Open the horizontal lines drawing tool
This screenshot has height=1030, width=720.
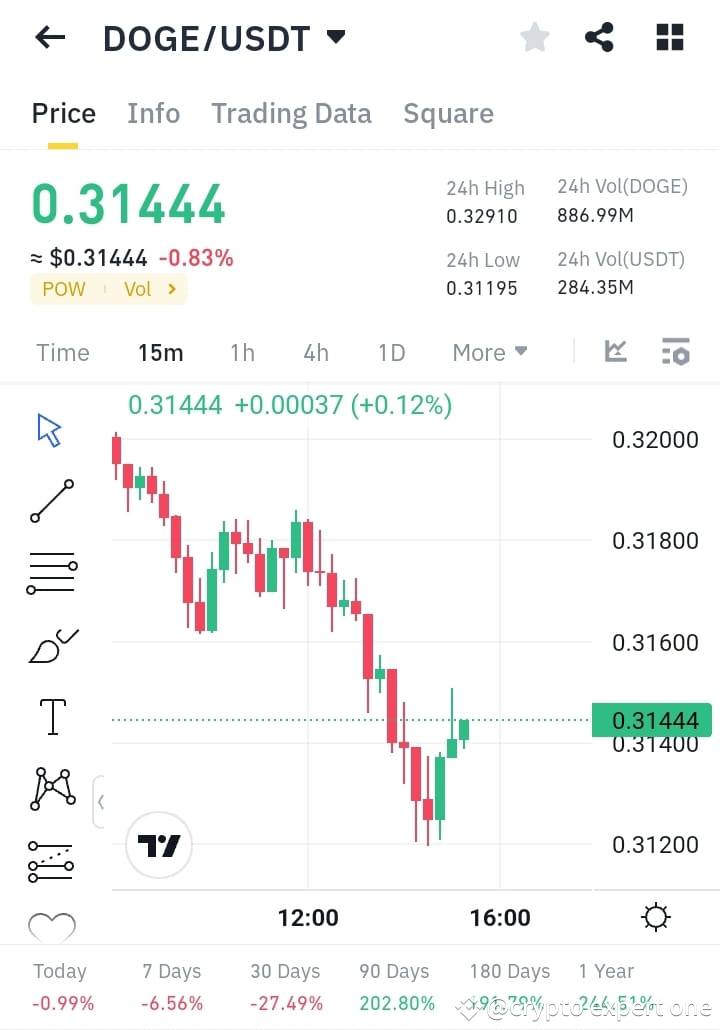click(50, 571)
